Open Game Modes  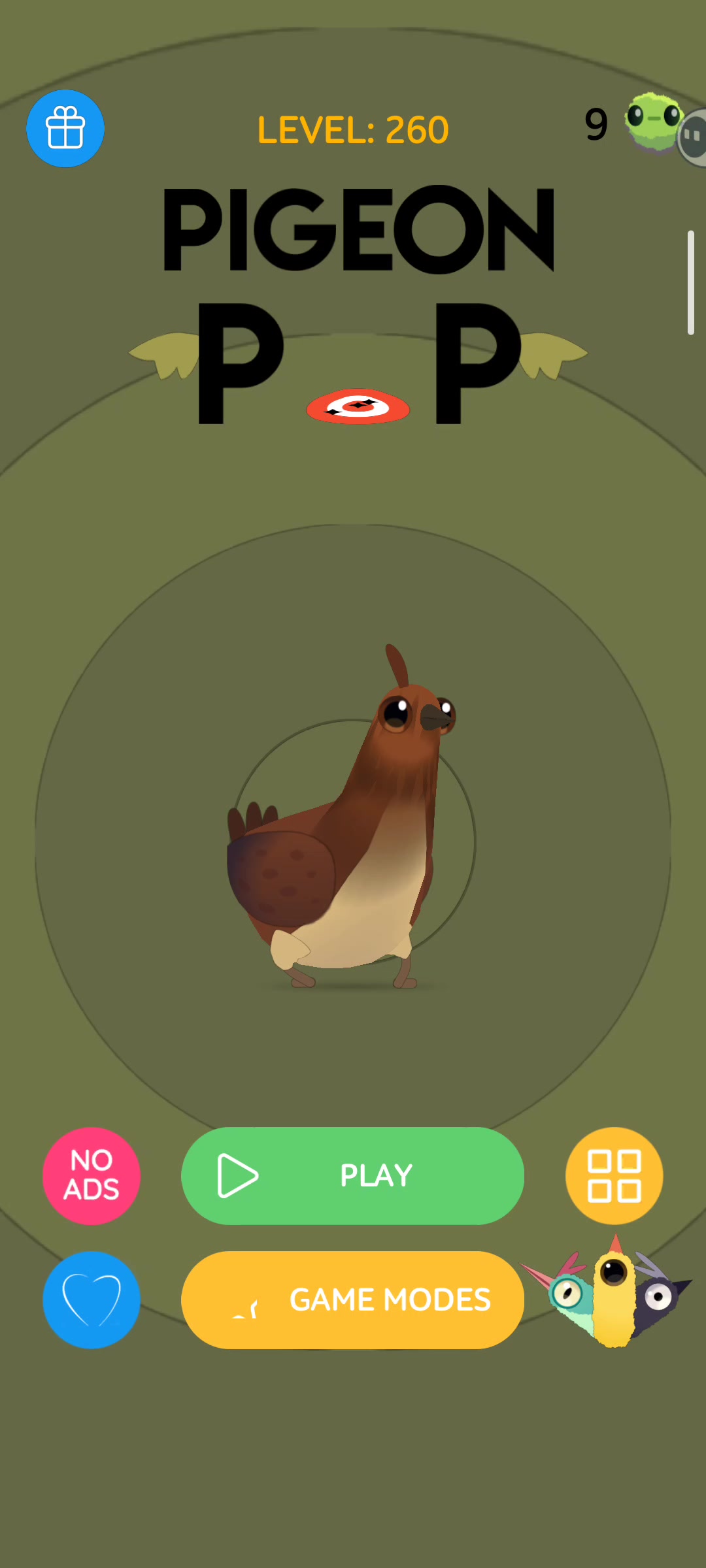[x=352, y=1299]
